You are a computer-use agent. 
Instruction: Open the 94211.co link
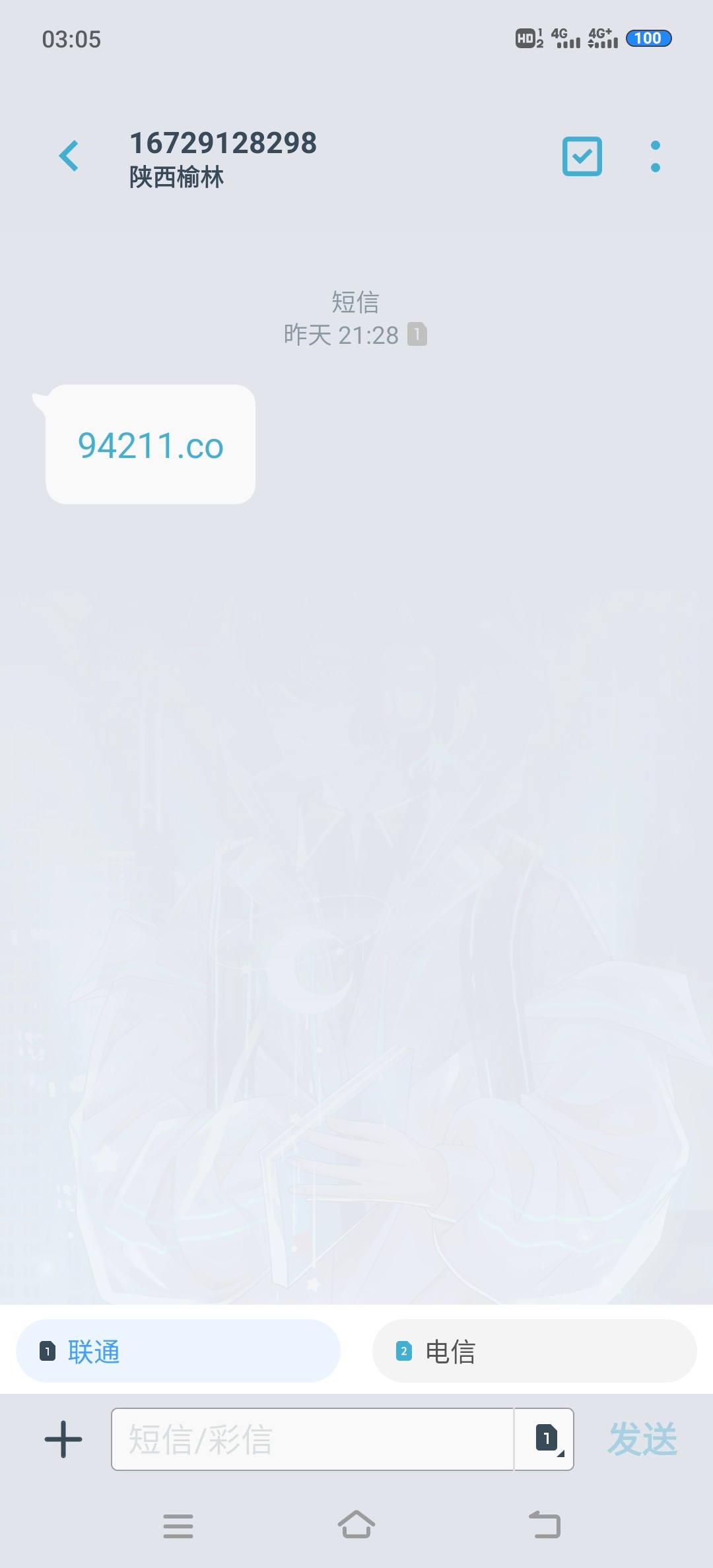[151, 445]
